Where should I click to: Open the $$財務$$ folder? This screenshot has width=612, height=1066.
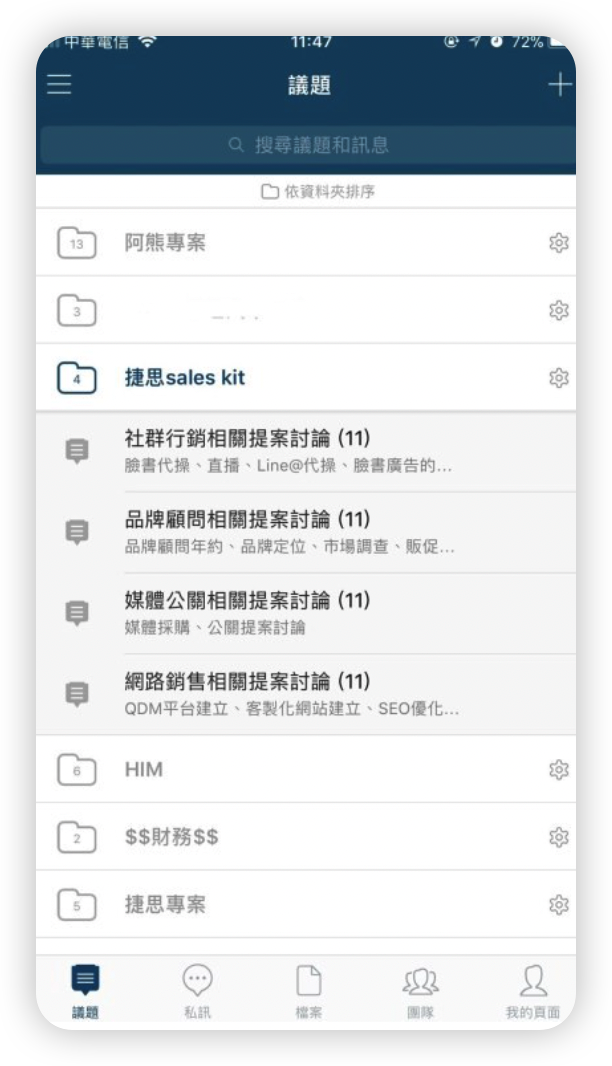[x=171, y=838]
